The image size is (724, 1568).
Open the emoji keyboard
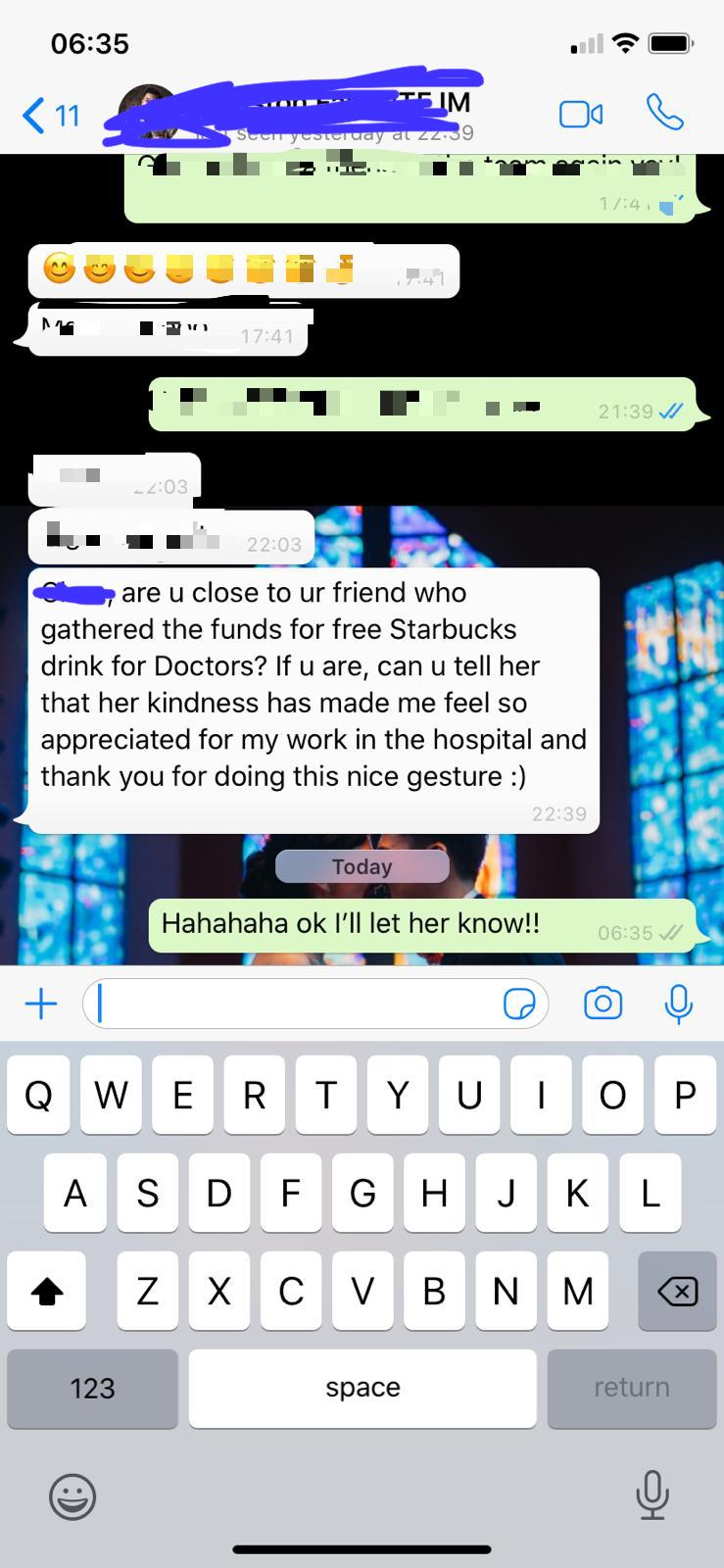pyautogui.click(x=72, y=1496)
